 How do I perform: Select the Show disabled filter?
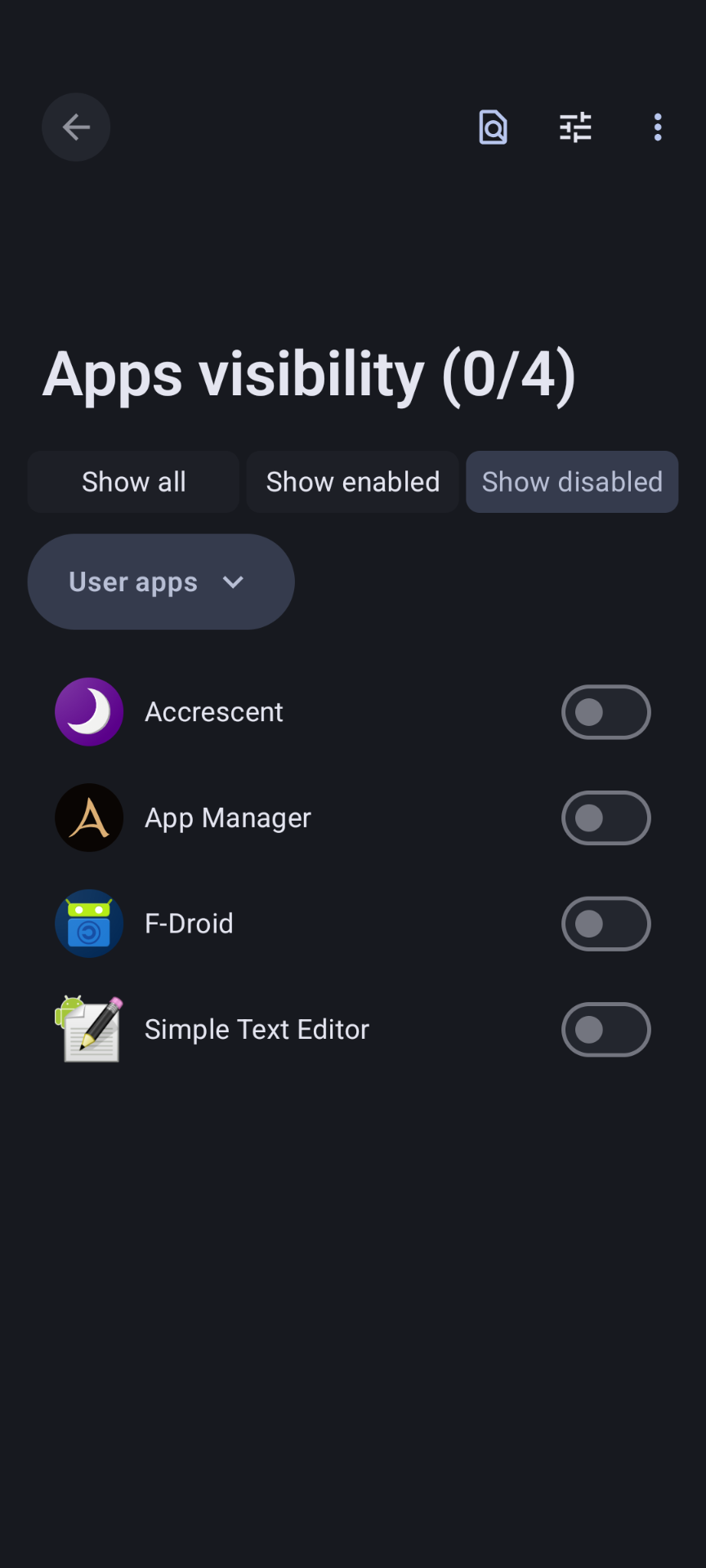[x=571, y=482]
